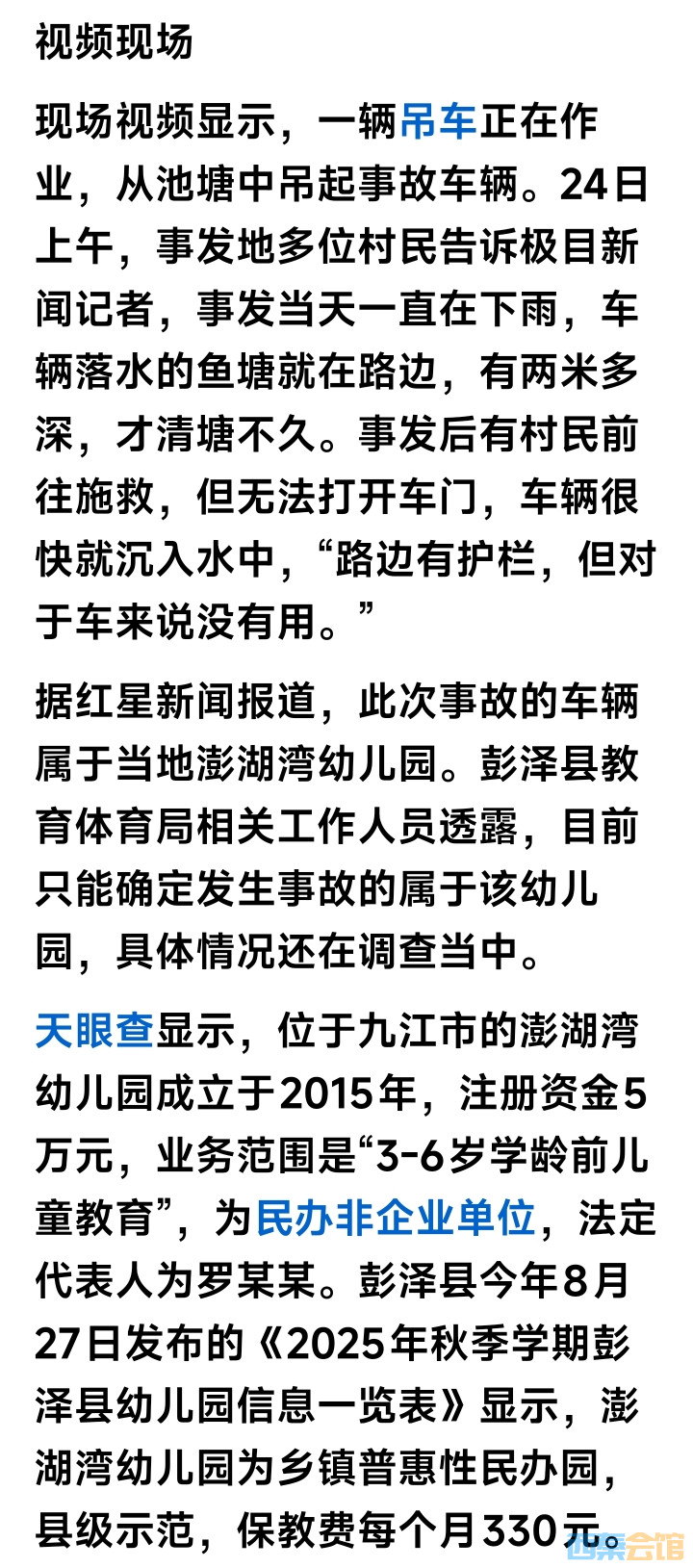693x1568 pixels.
Task: Tap the 民办非企业单位 link
Action: coord(395,1217)
